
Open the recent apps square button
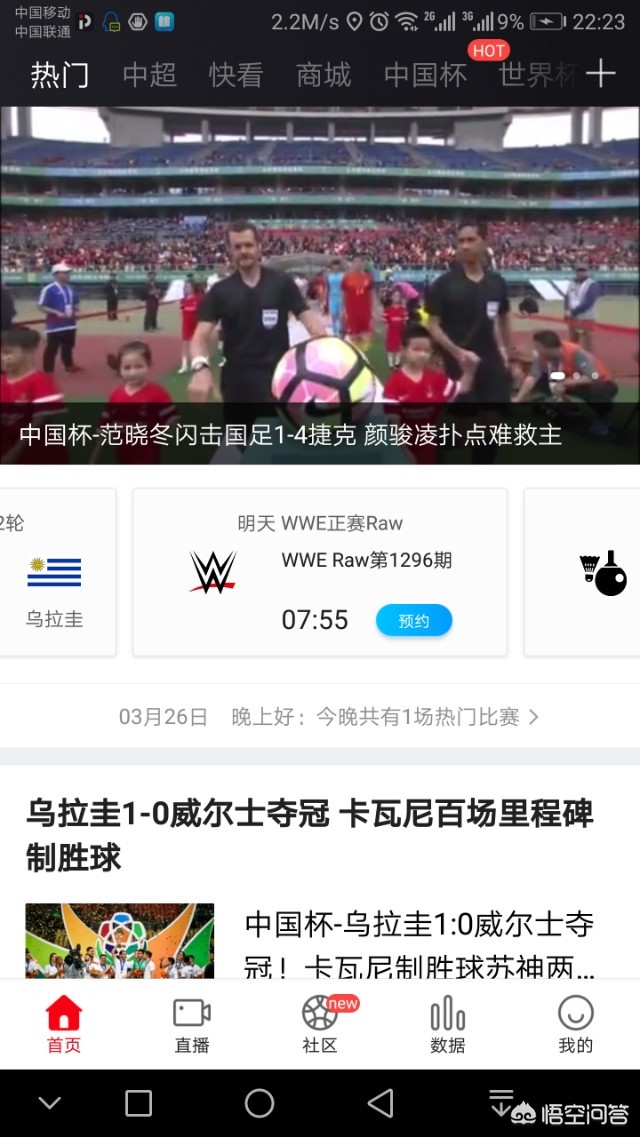(x=138, y=1103)
